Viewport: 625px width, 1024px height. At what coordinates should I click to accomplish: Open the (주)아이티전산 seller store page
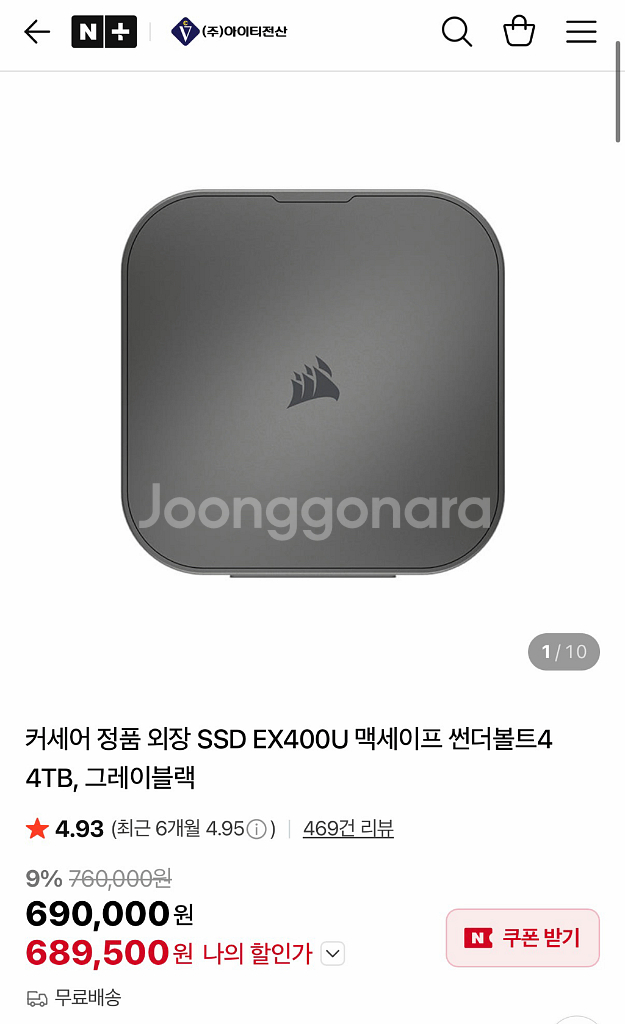click(229, 31)
